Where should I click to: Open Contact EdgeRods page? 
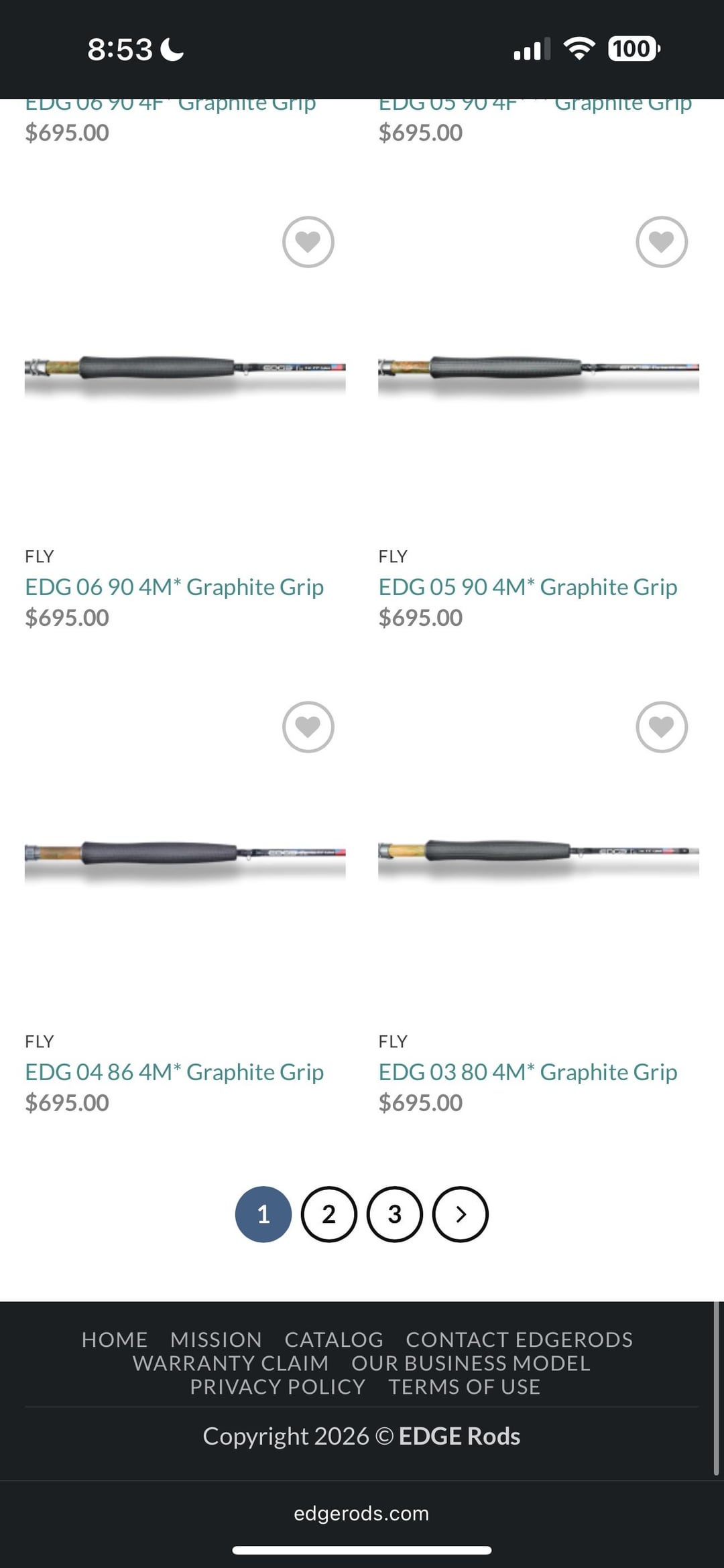519,1340
